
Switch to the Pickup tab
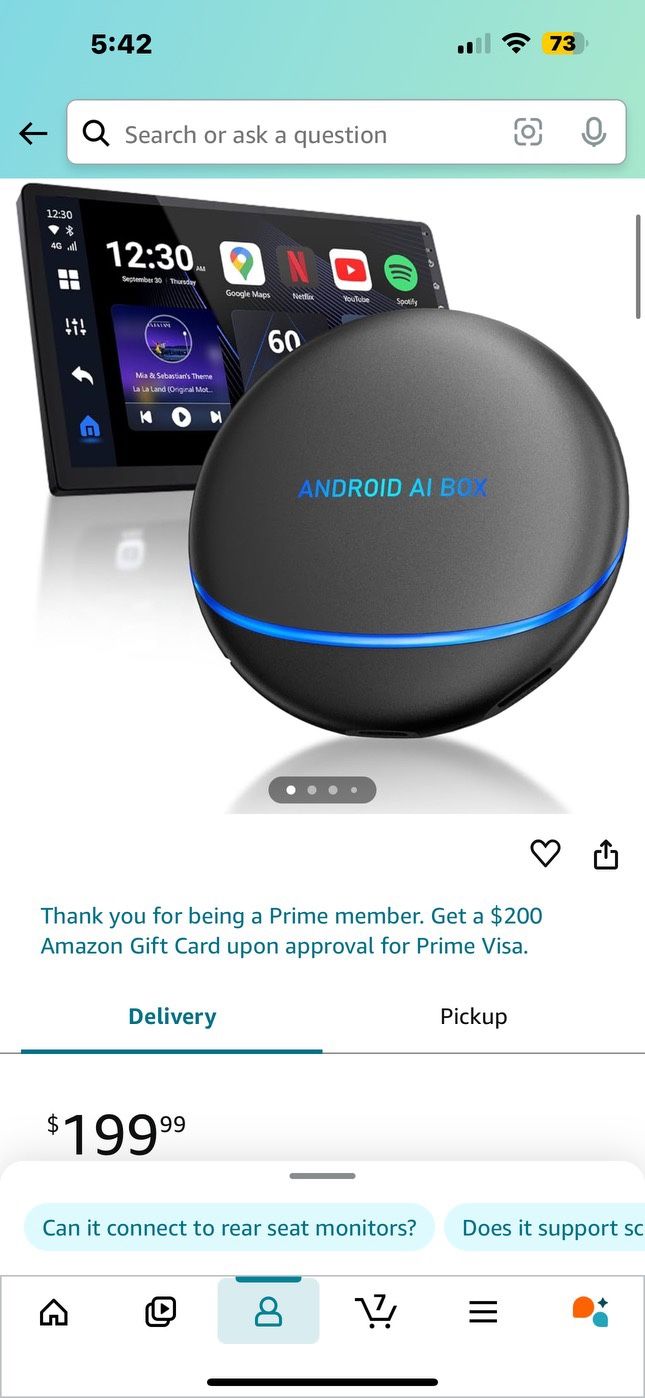[473, 1016]
